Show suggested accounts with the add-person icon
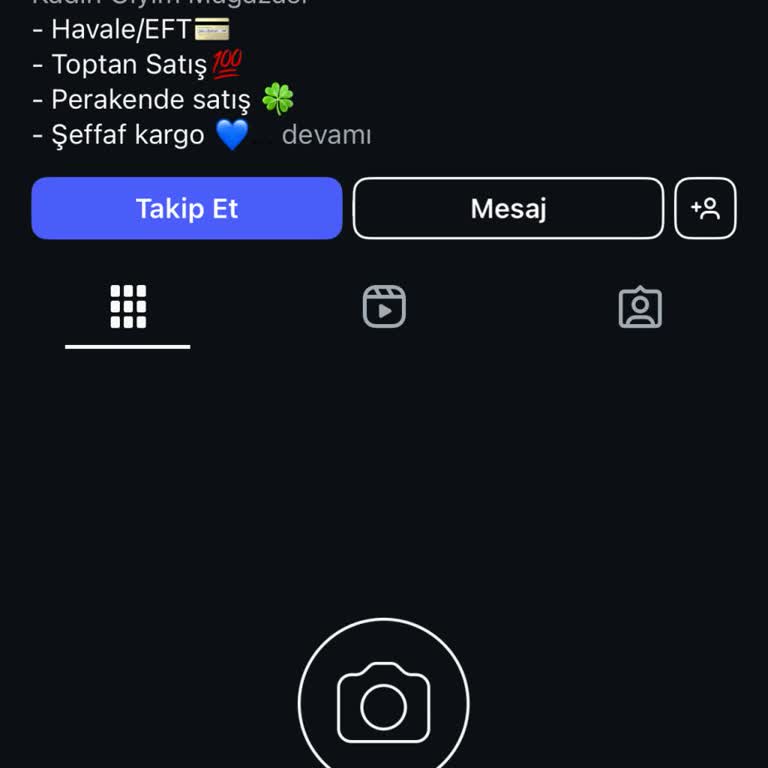 [x=705, y=208]
